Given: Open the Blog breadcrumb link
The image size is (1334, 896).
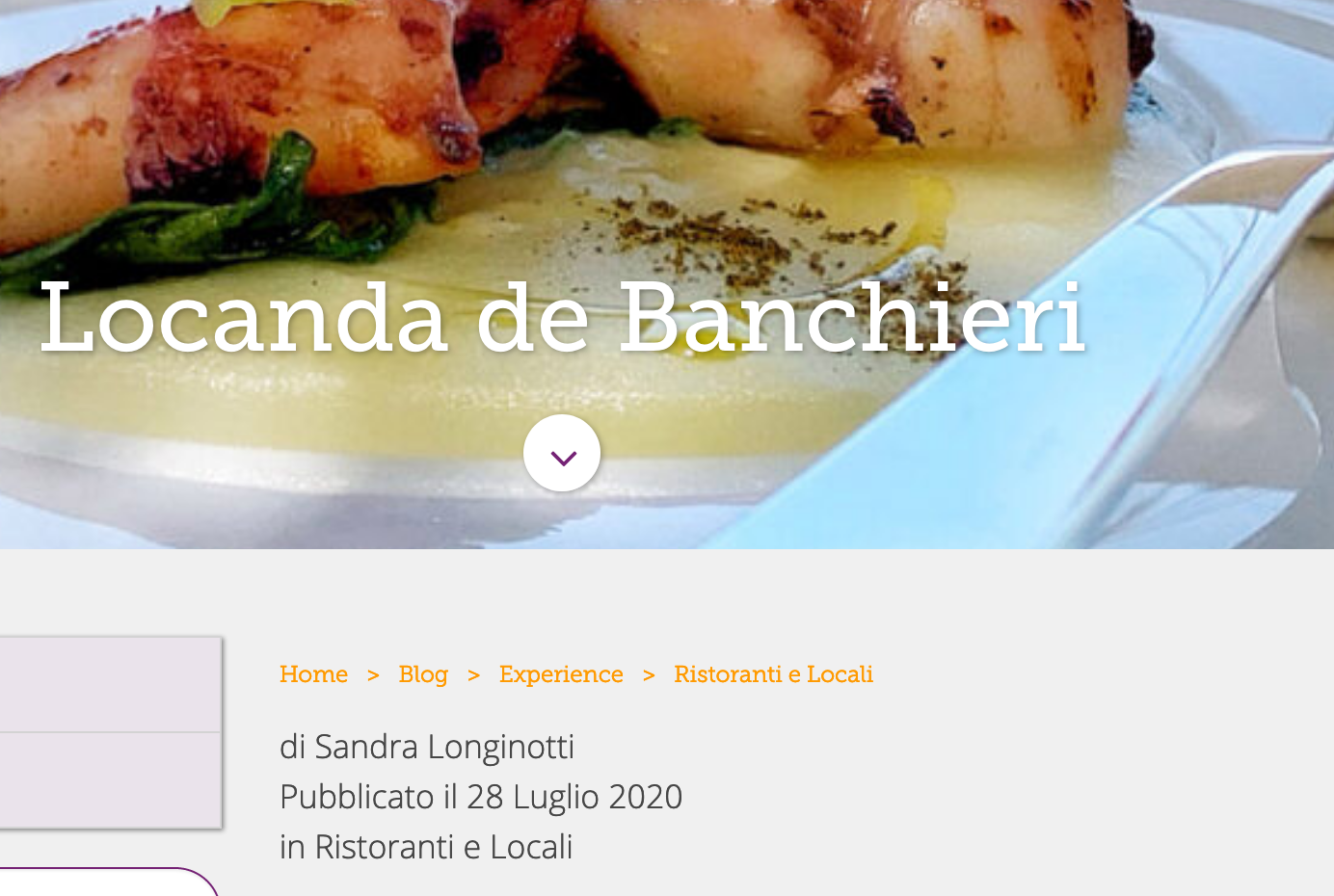Looking at the screenshot, I should (x=423, y=674).
